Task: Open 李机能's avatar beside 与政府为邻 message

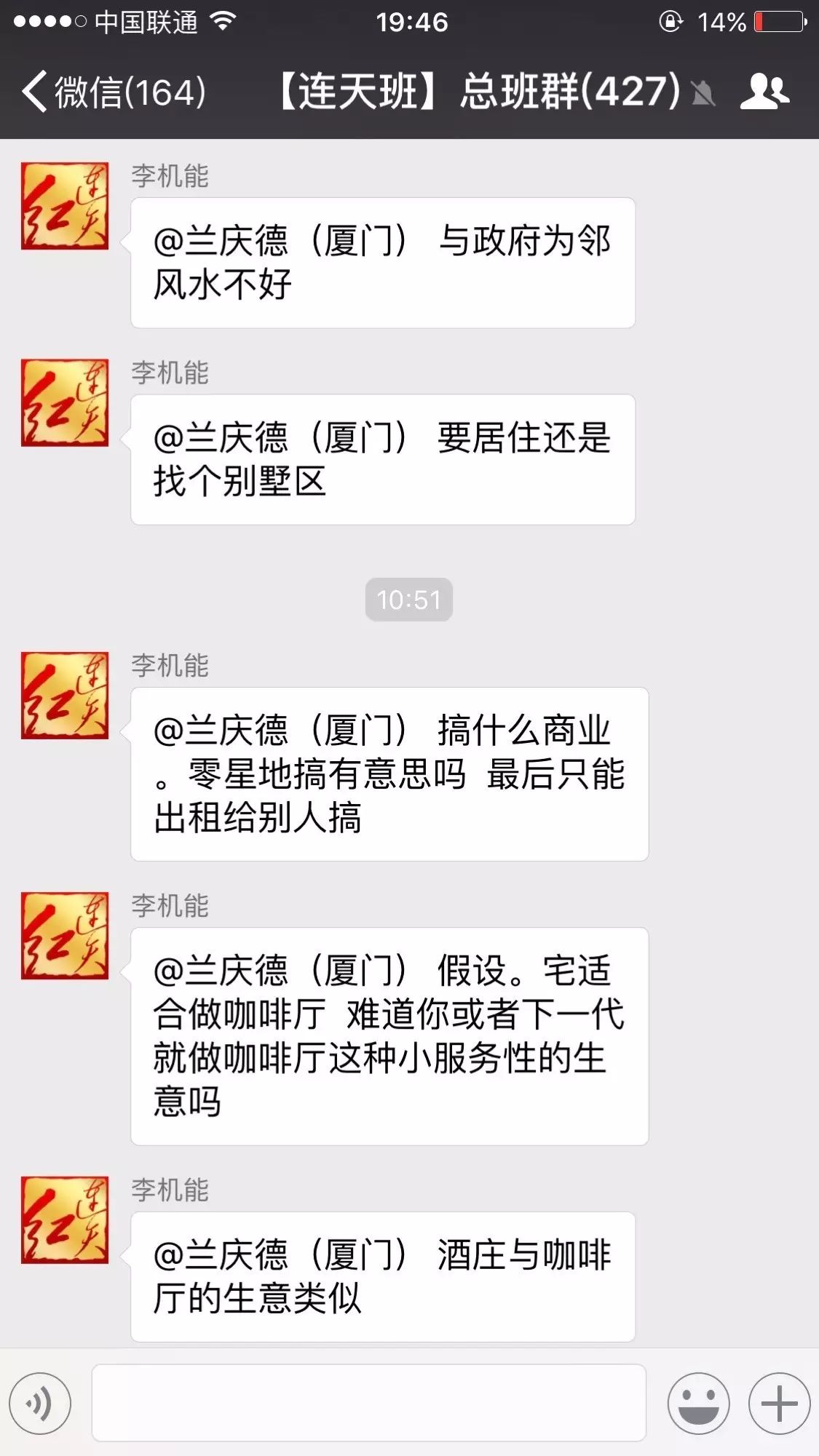Action: [x=65, y=206]
